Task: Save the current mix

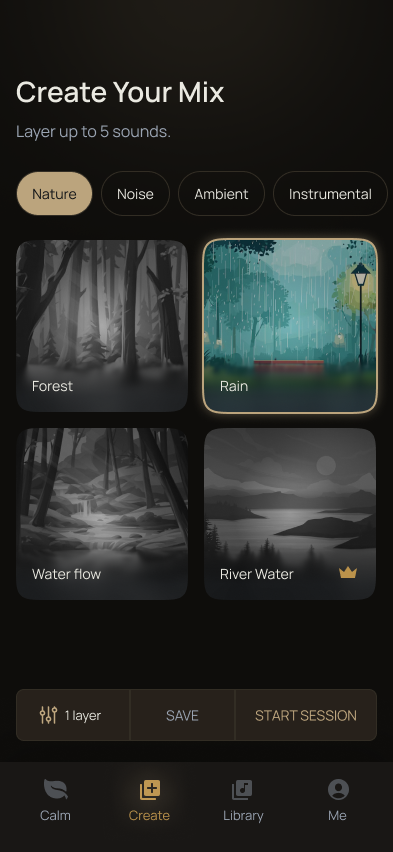Action: (x=182, y=715)
